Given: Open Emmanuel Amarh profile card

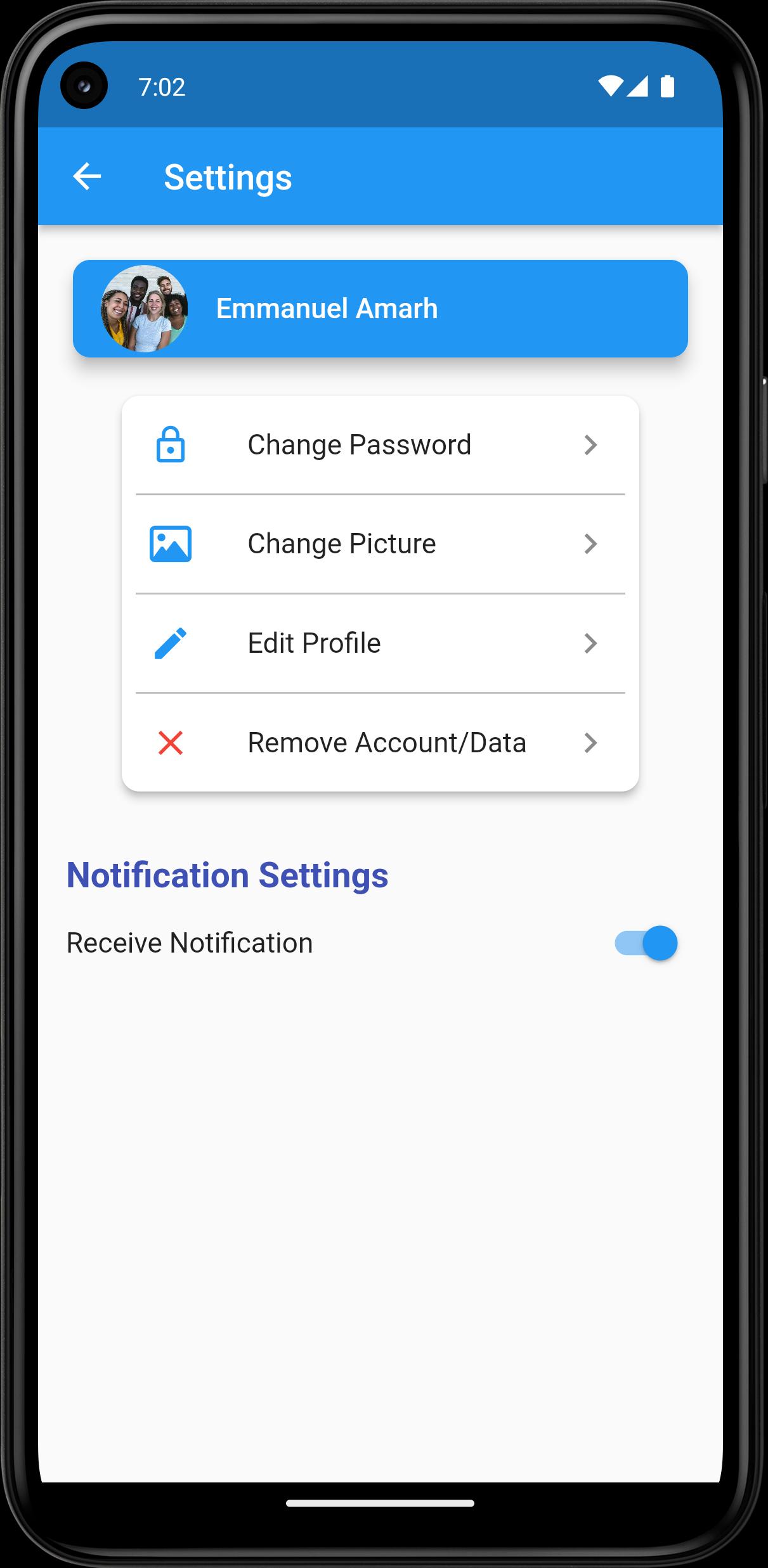Looking at the screenshot, I should pyautogui.click(x=381, y=309).
